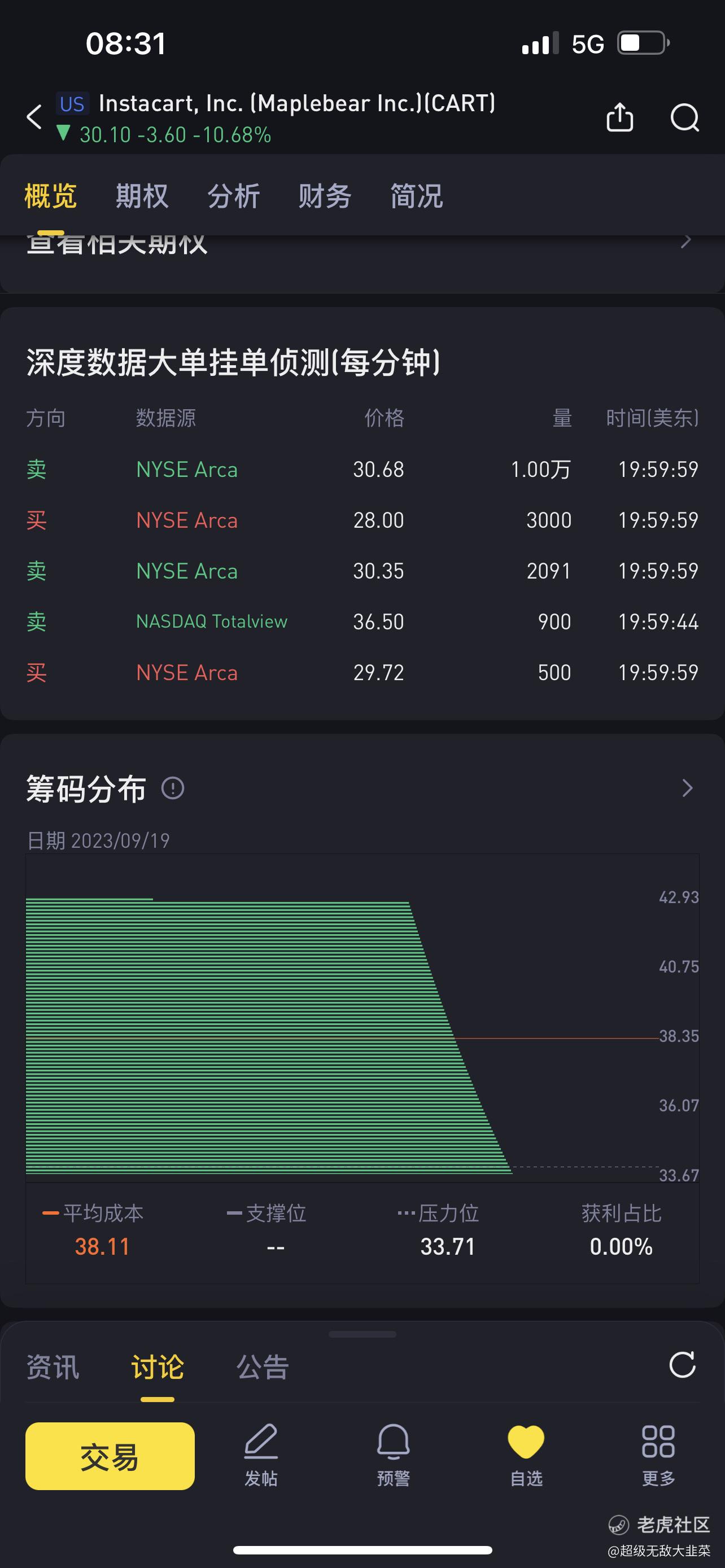Switch to the 期权 tab
The width and height of the screenshot is (725, 1568).
pyautogui.click(x=142, y=196)
